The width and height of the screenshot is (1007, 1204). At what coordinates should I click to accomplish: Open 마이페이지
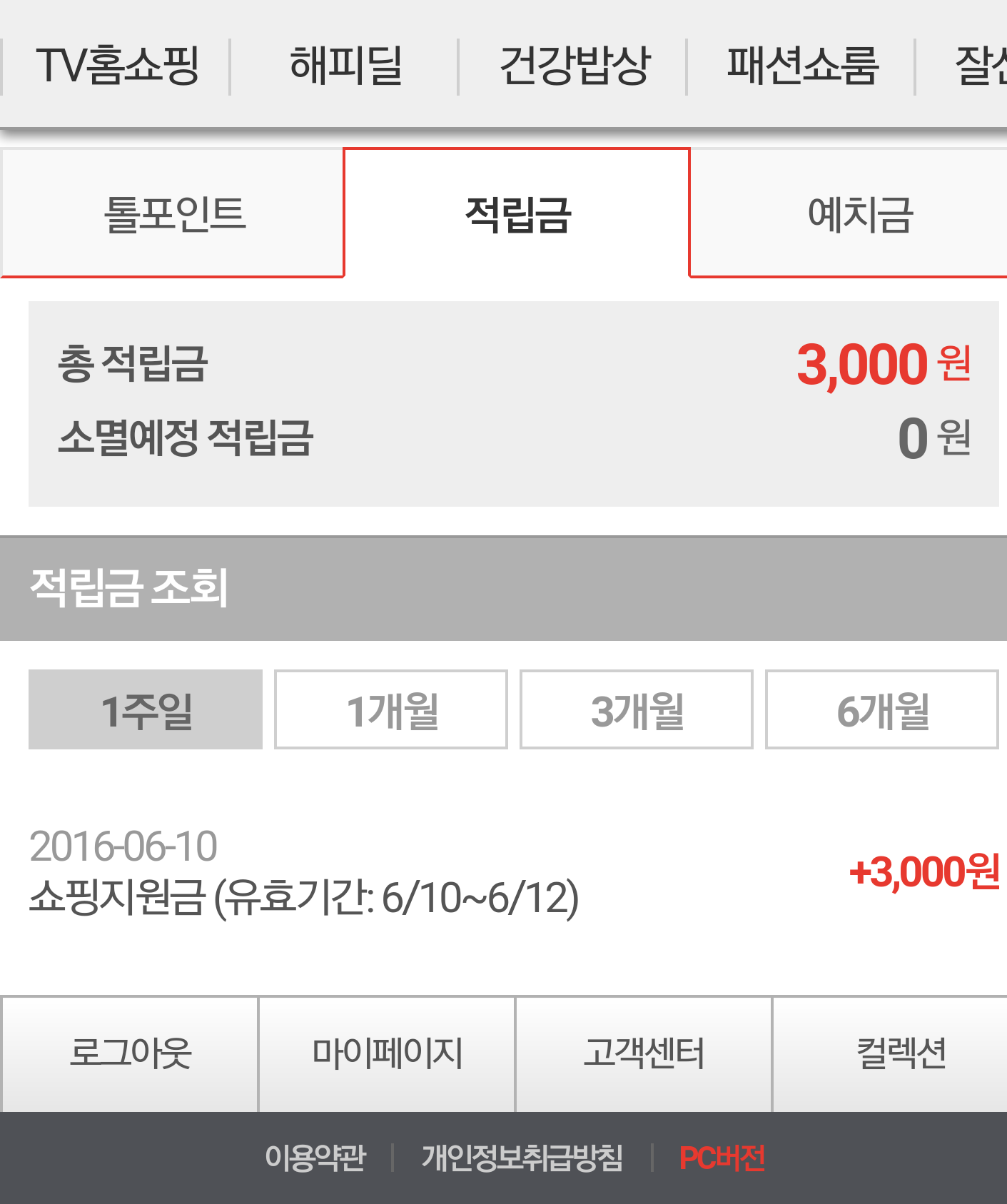pyautogui.click(x=387, y=1054)
